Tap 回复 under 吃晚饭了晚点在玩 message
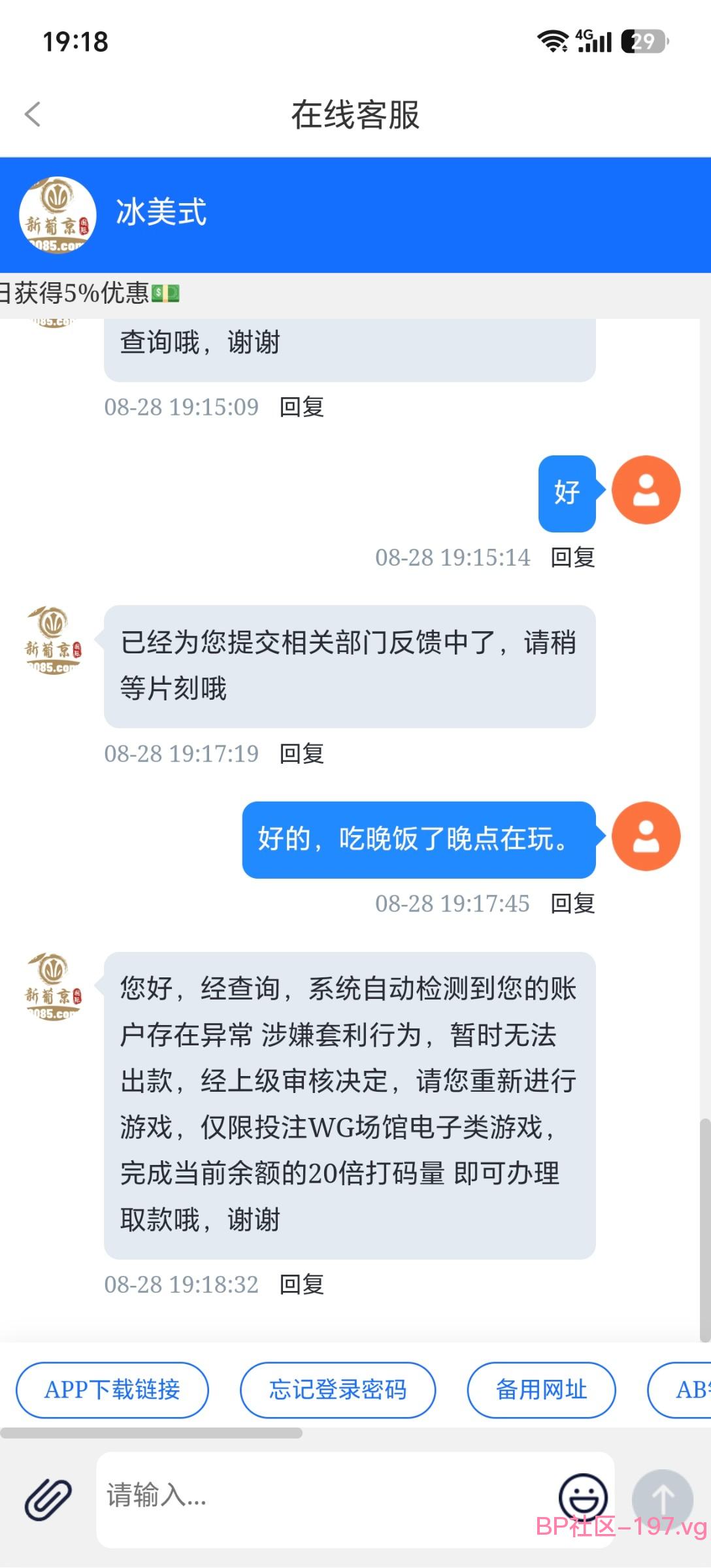Screen dimensions: 711x1568 tap(573, 904)
